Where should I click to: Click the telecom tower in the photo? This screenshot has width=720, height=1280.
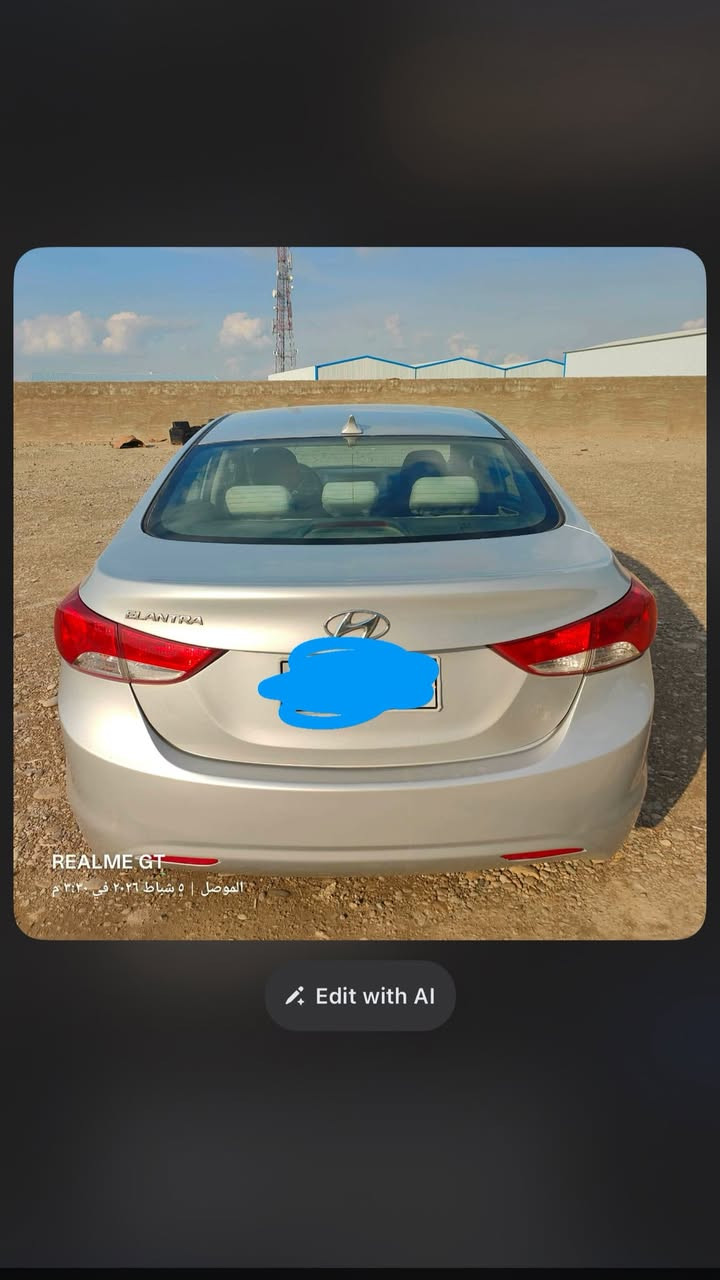point(283,312)
